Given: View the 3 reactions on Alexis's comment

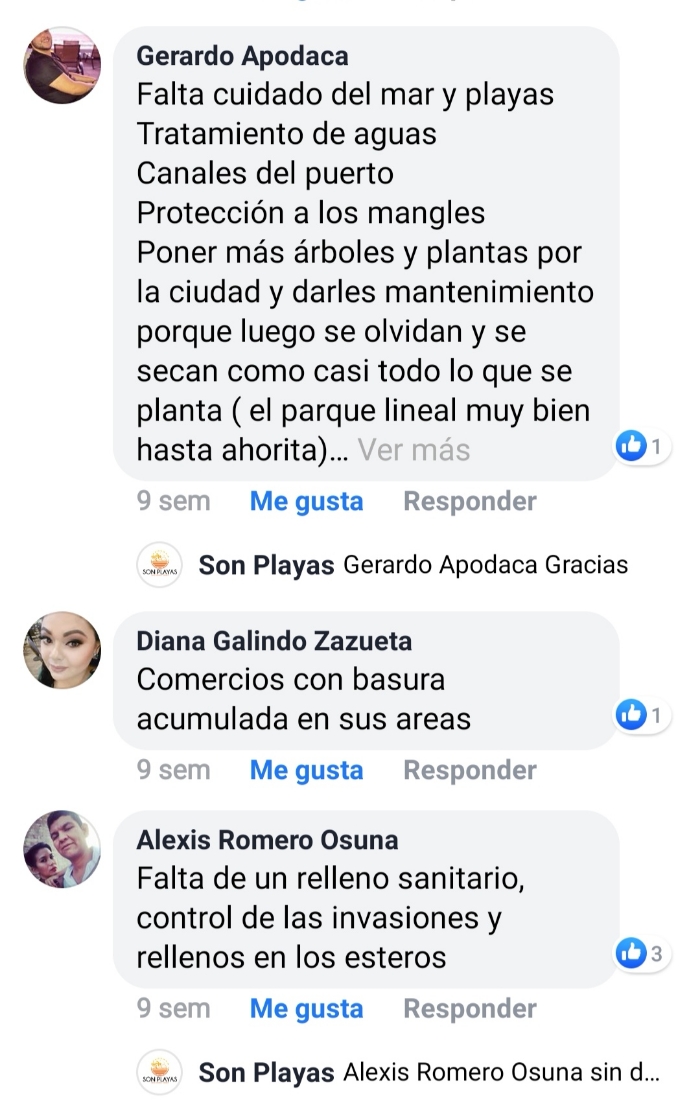Looking at the screenshot, I should [x=641, y=954].
